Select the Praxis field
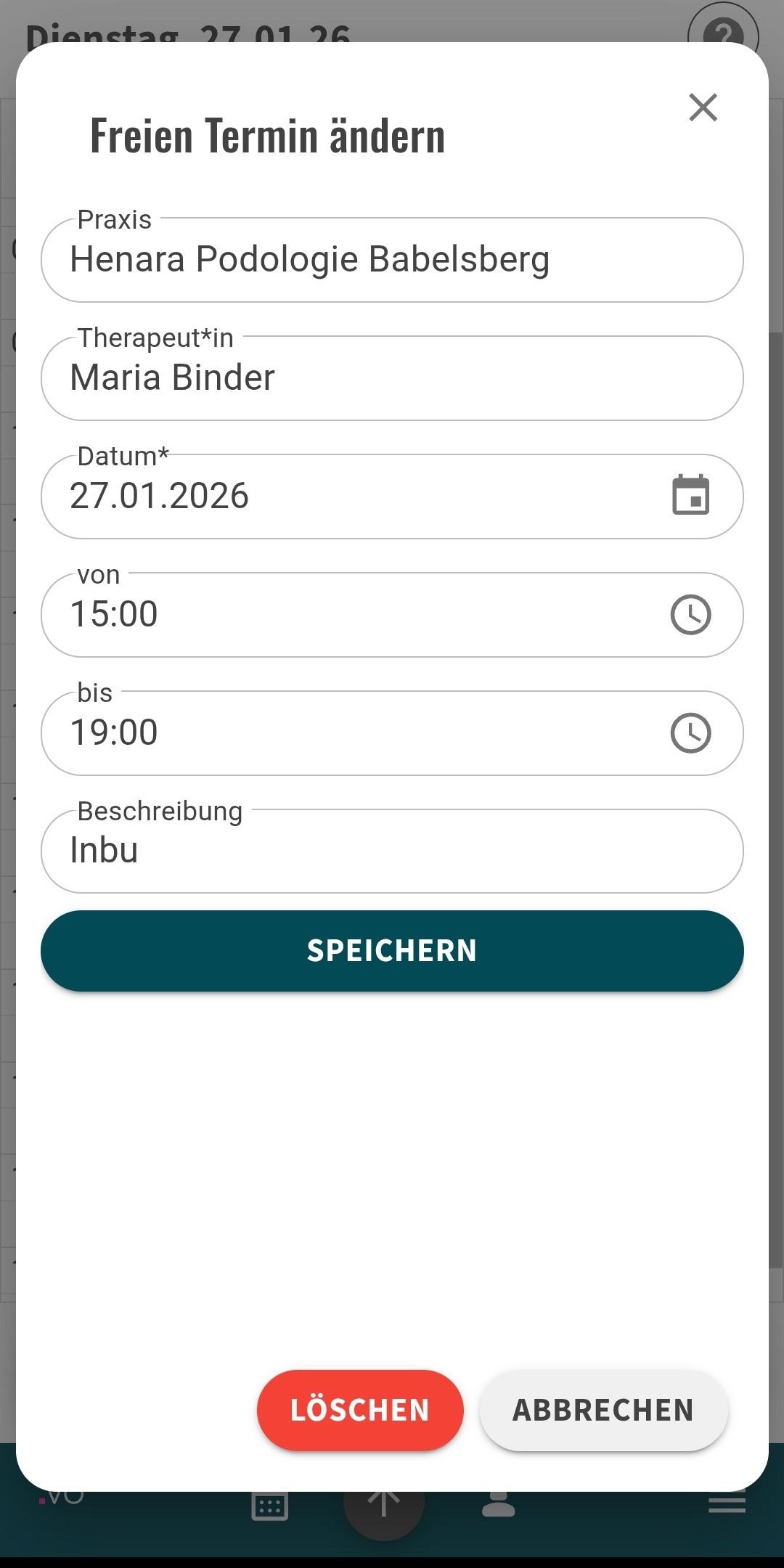Viewport: 784px width, 1568px height. pyautogui.click(x=392, y=260)
